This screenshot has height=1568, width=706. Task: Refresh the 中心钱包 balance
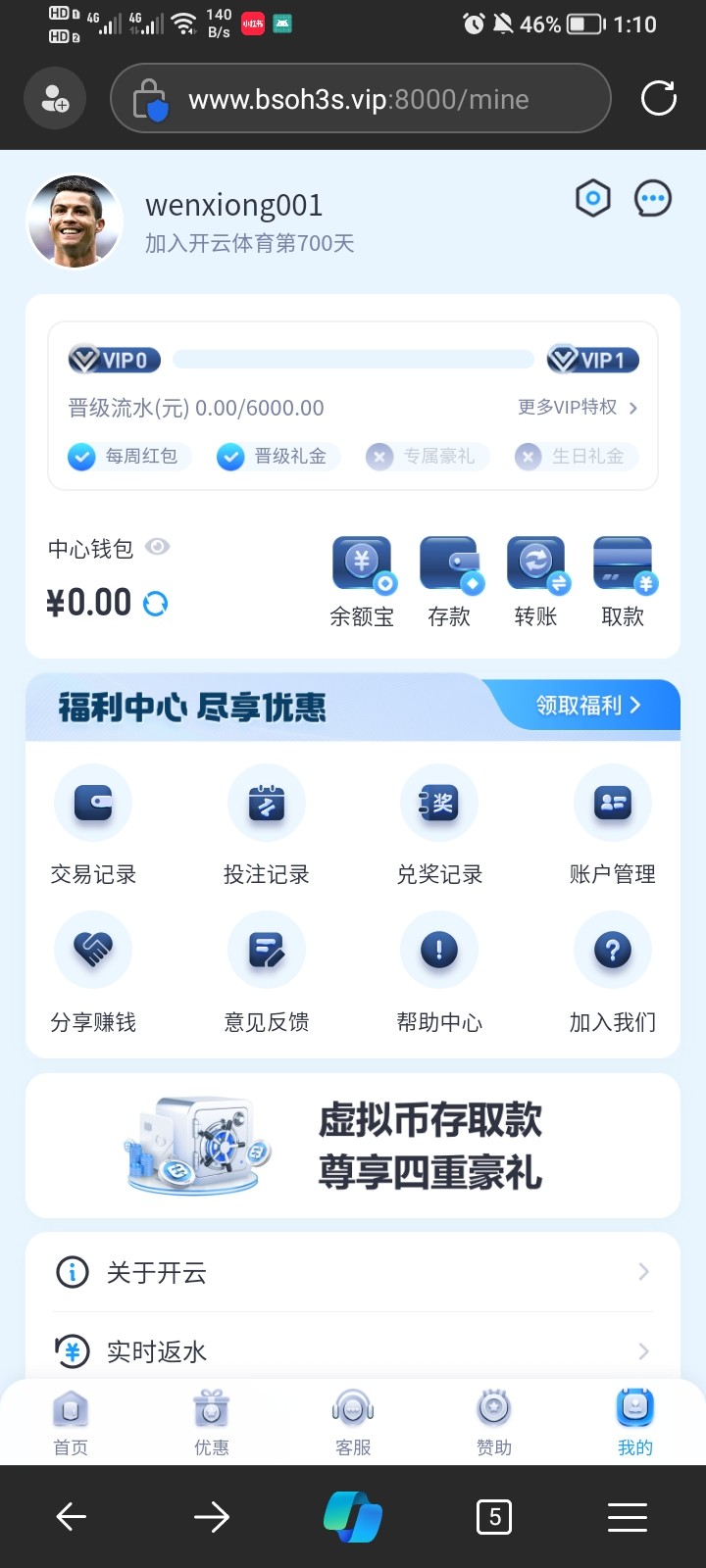point(156,603)
